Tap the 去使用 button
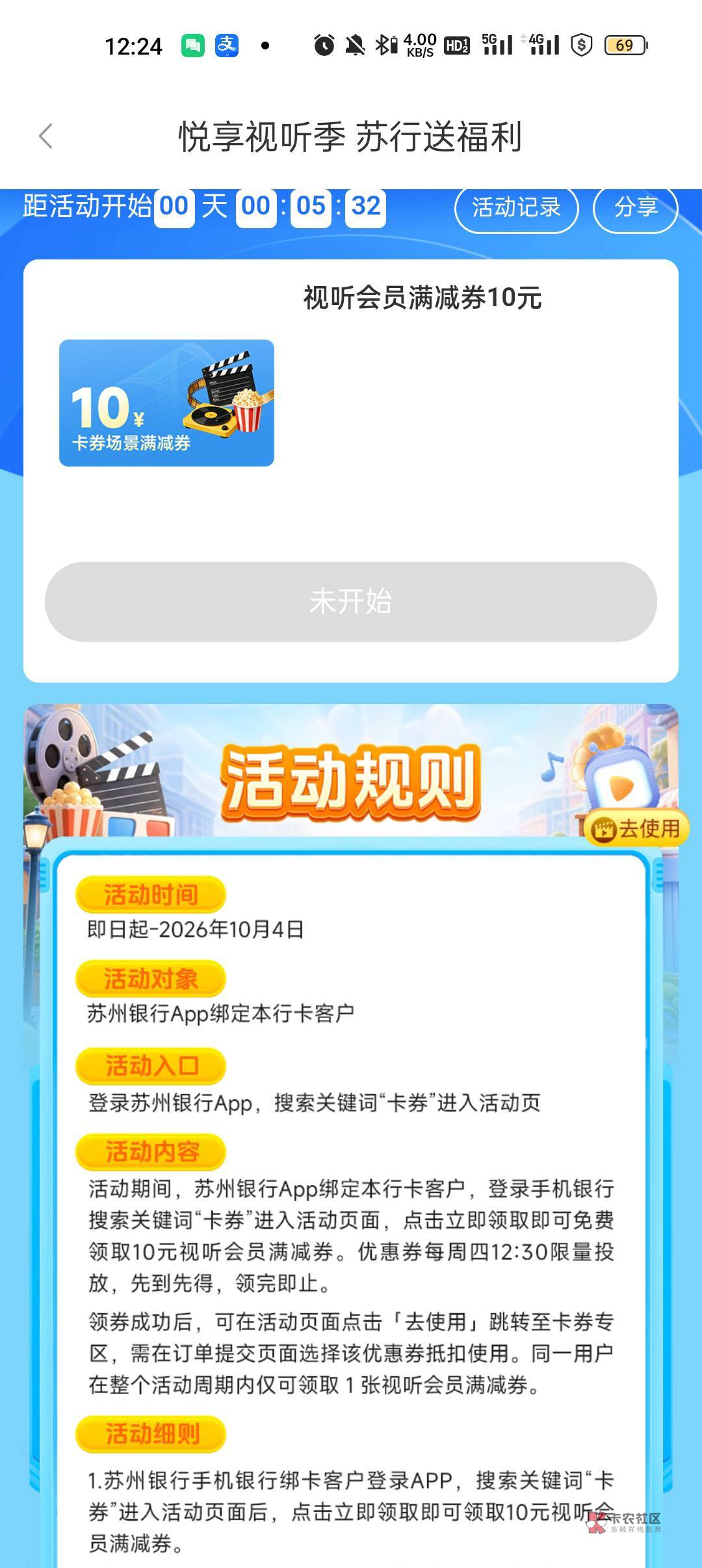This screenshot has height=1568, width=702. tap(637, 828)
